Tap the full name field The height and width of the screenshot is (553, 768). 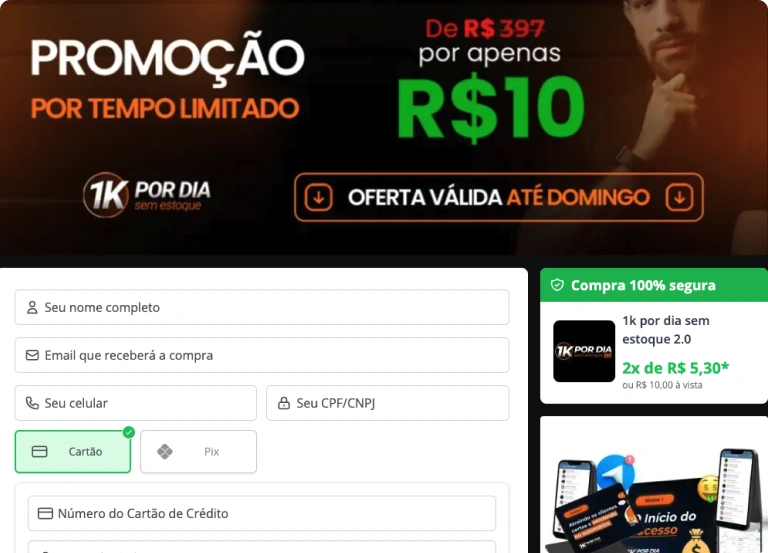tap(262, 307)
